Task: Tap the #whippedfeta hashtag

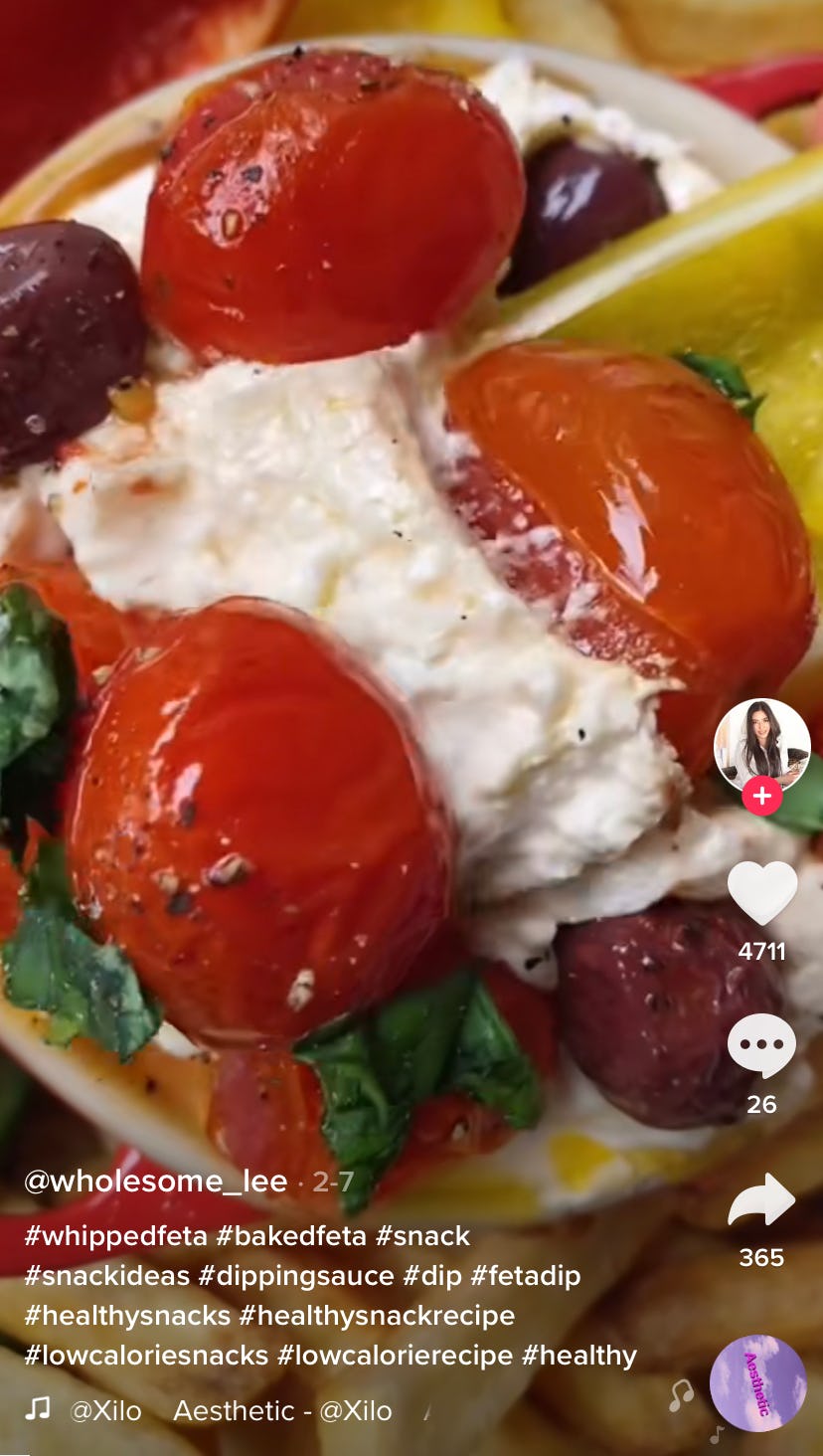Action: 116,1236
